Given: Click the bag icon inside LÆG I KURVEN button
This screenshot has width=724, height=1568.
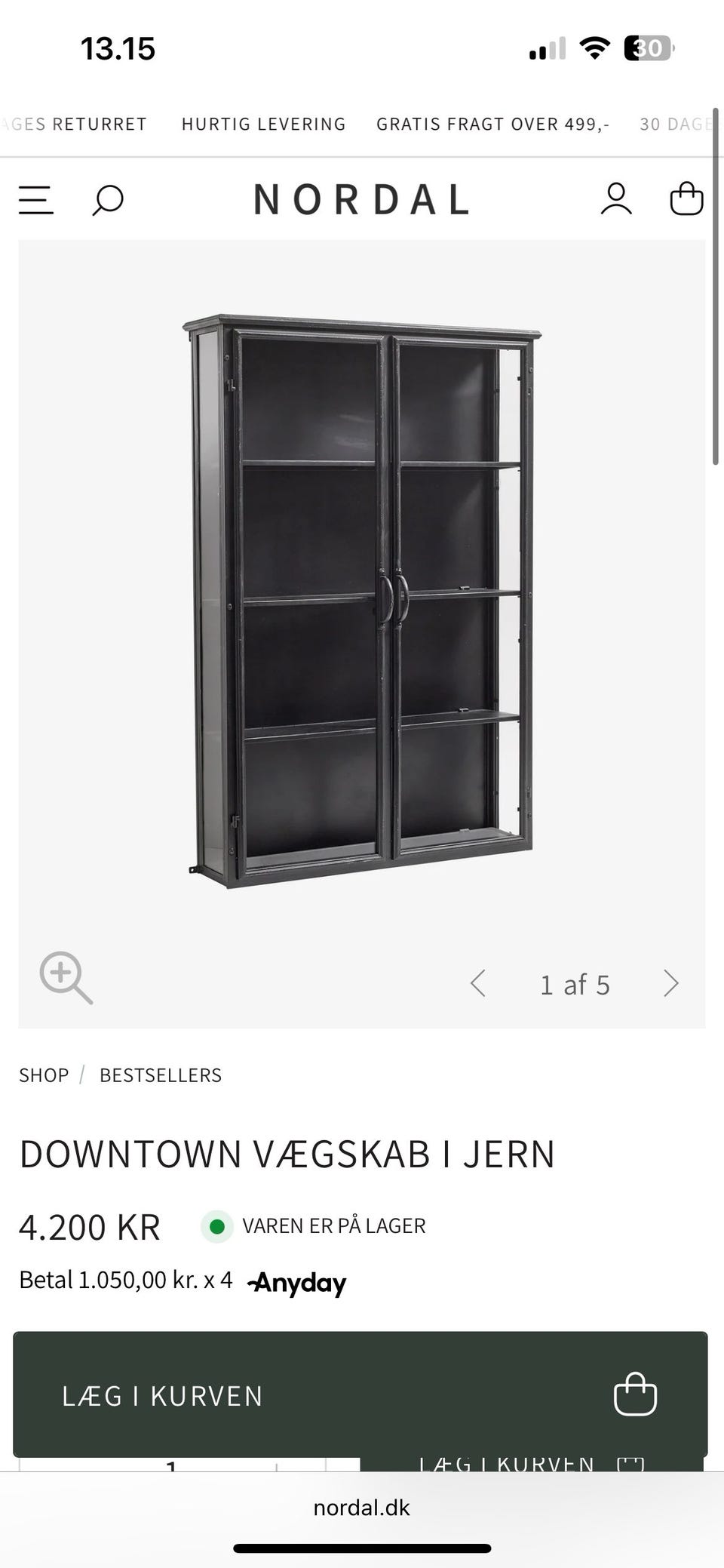Looking at the screenshot, I should click(x=634, y=1394).
